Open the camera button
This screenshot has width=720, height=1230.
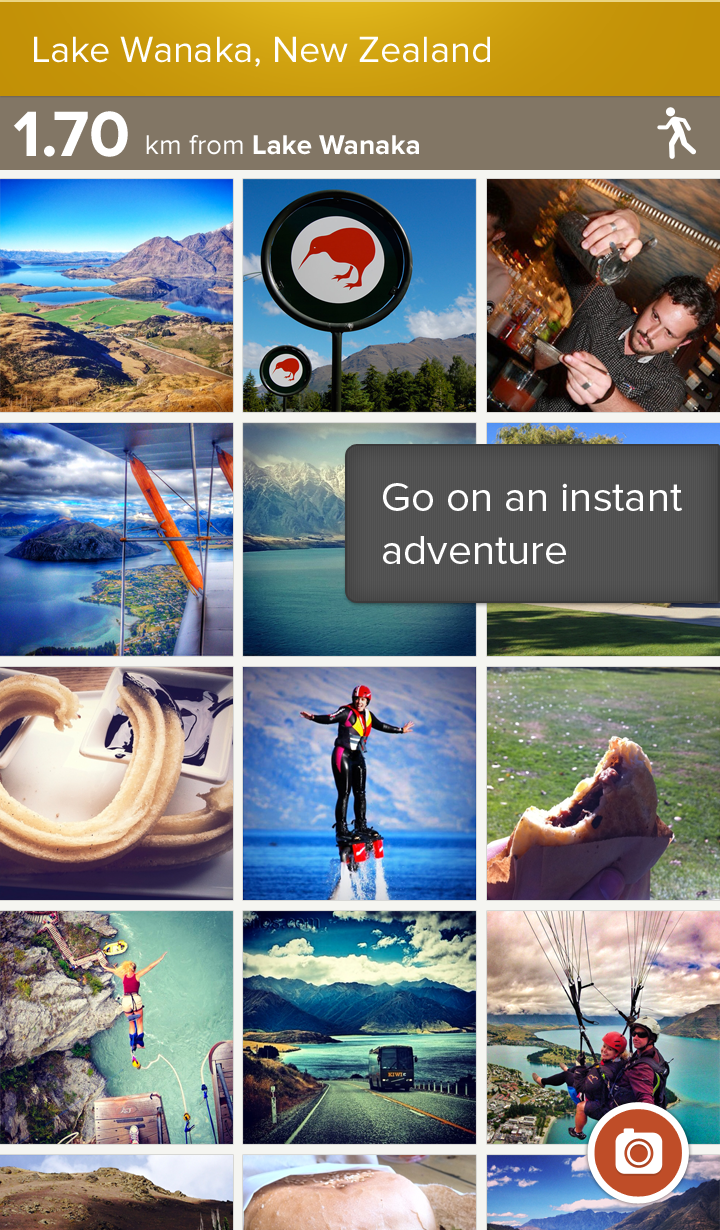638,1153
